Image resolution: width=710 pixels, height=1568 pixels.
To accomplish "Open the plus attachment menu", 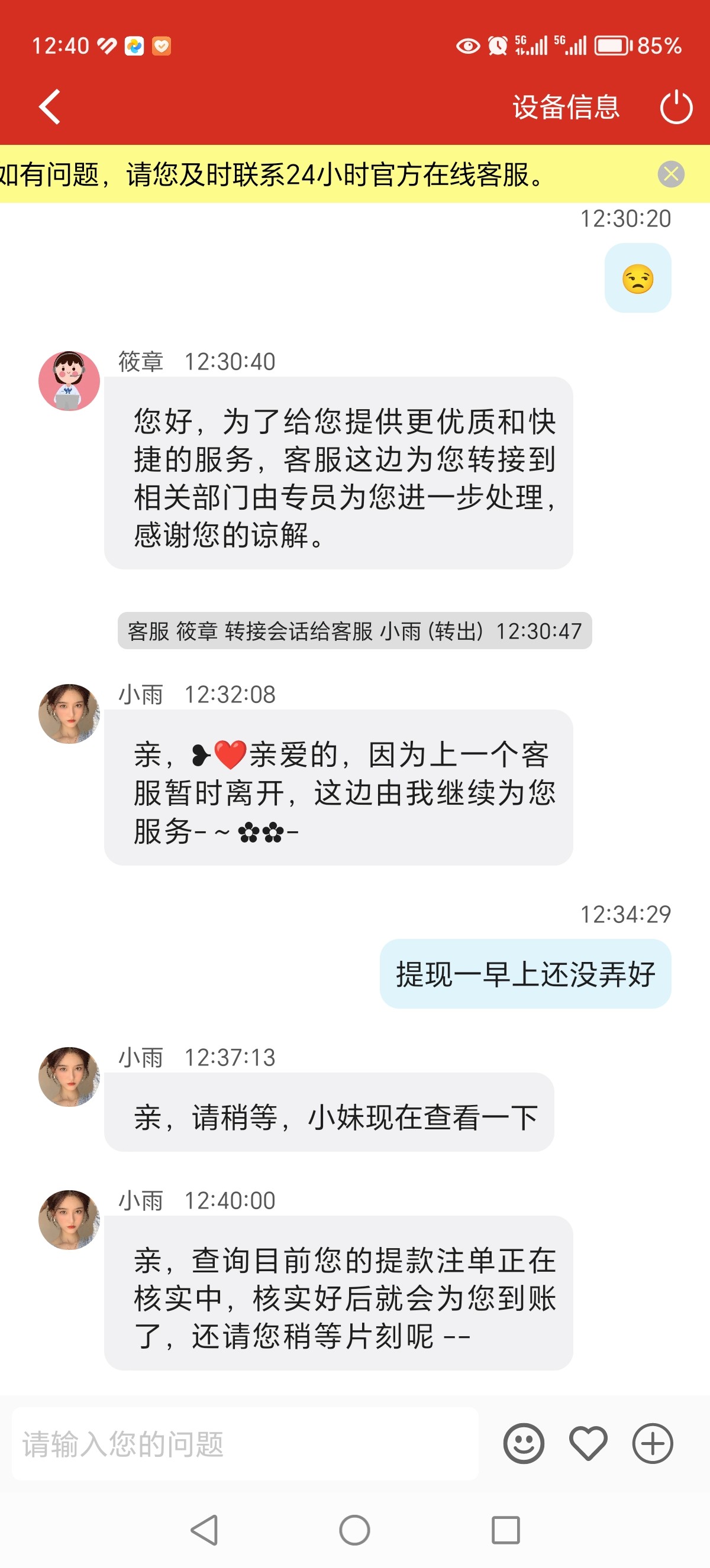I will pyautogui.click(x=652, y=1443).
